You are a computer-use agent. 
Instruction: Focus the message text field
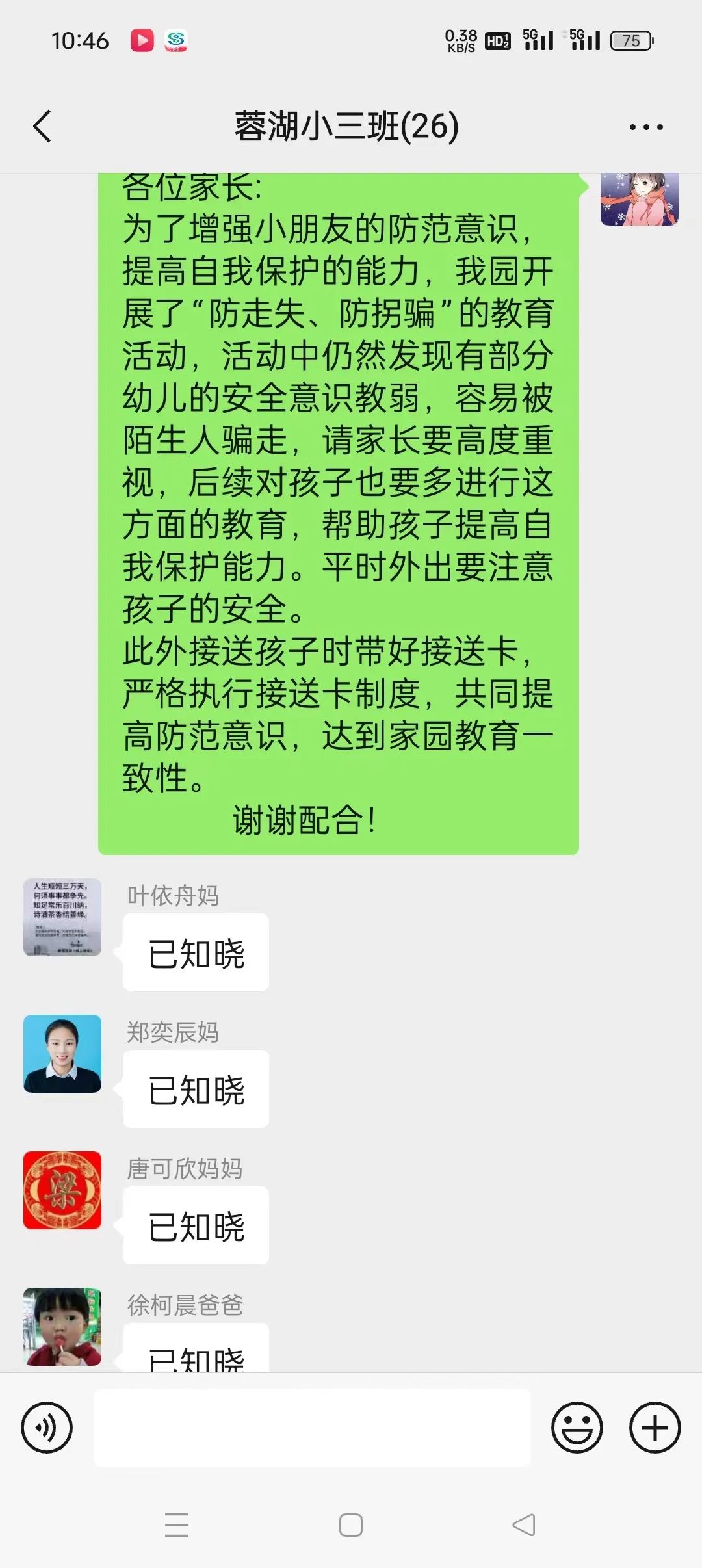coord(312,1428)
